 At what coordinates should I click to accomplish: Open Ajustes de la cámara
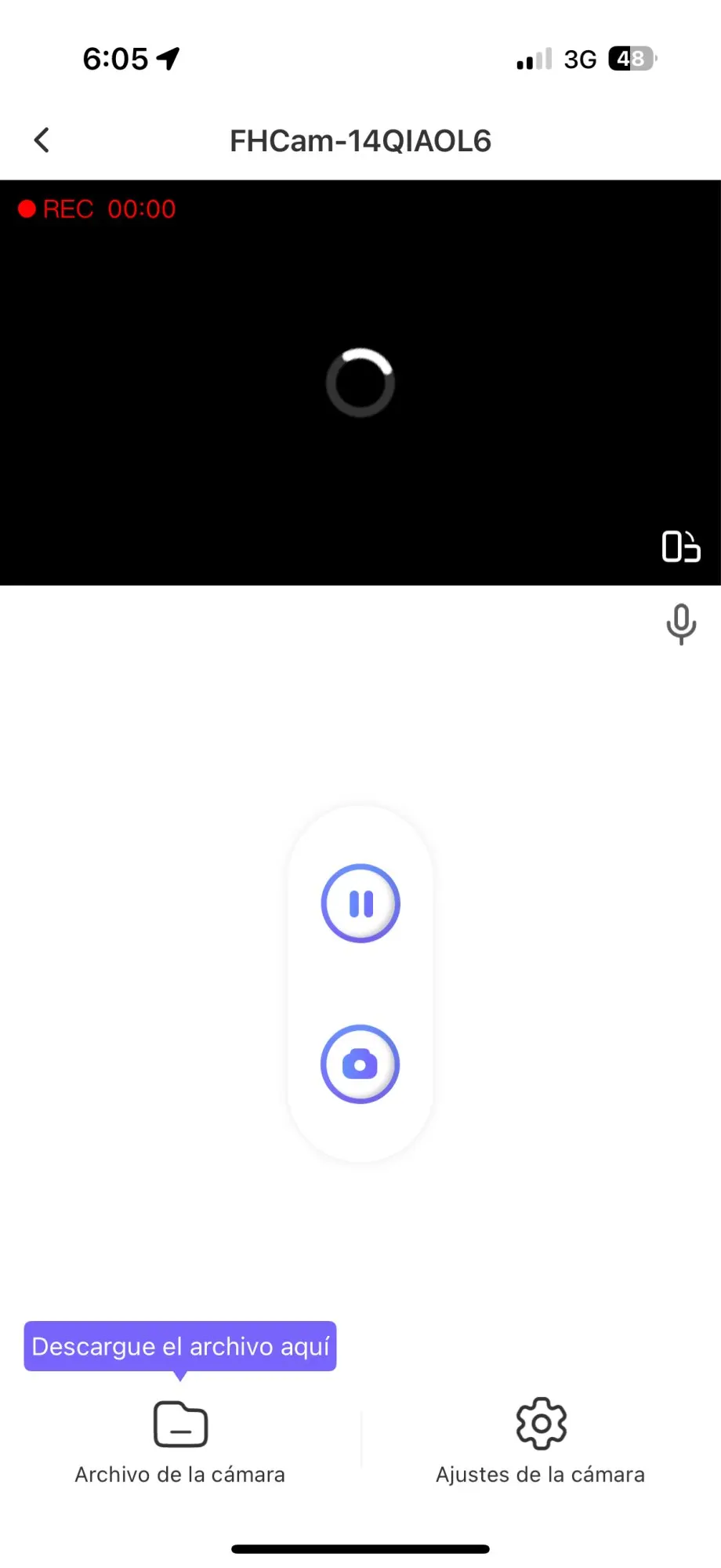[x=541, y=1443]
